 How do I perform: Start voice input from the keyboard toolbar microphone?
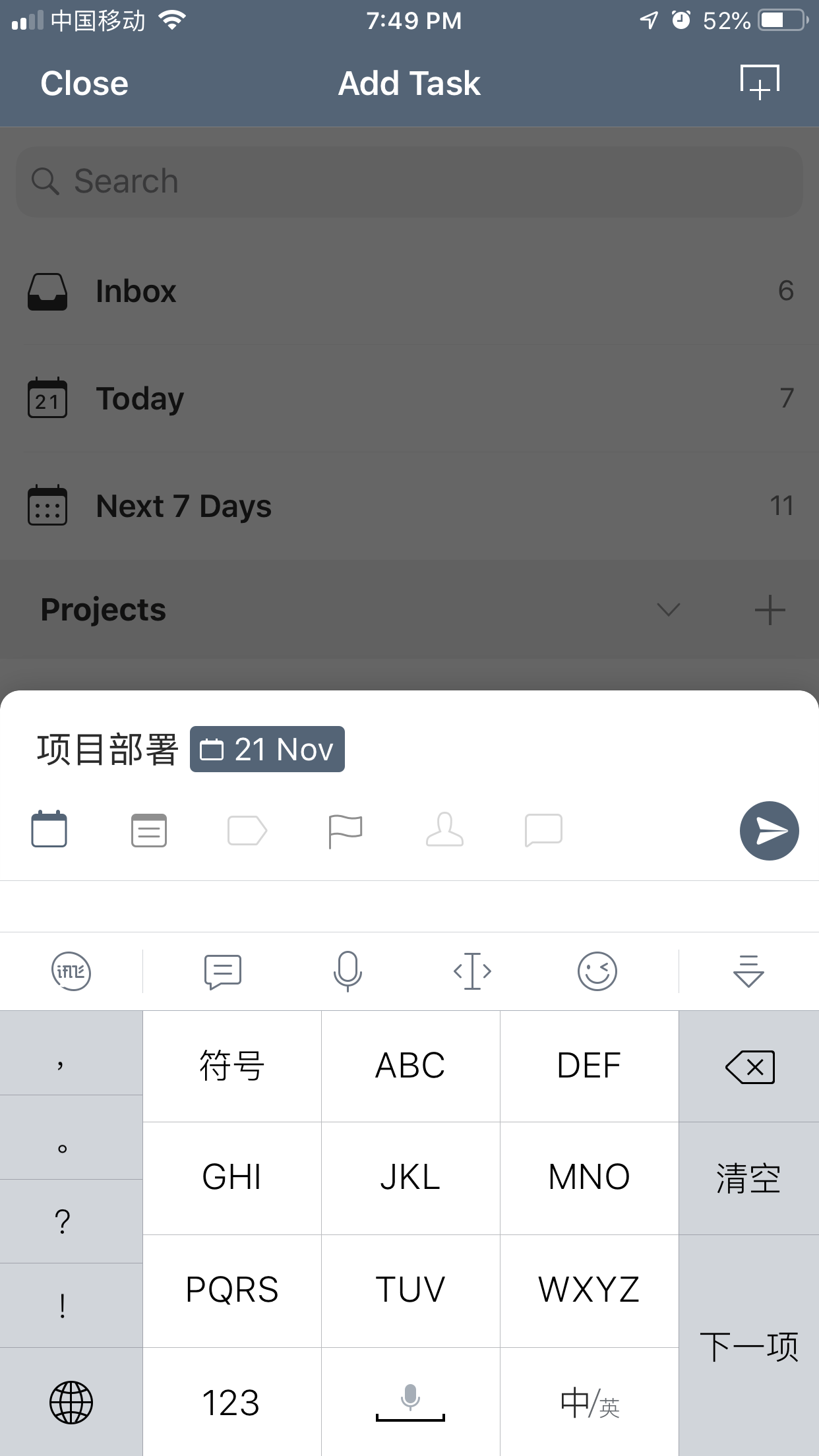tap(348, 971)
